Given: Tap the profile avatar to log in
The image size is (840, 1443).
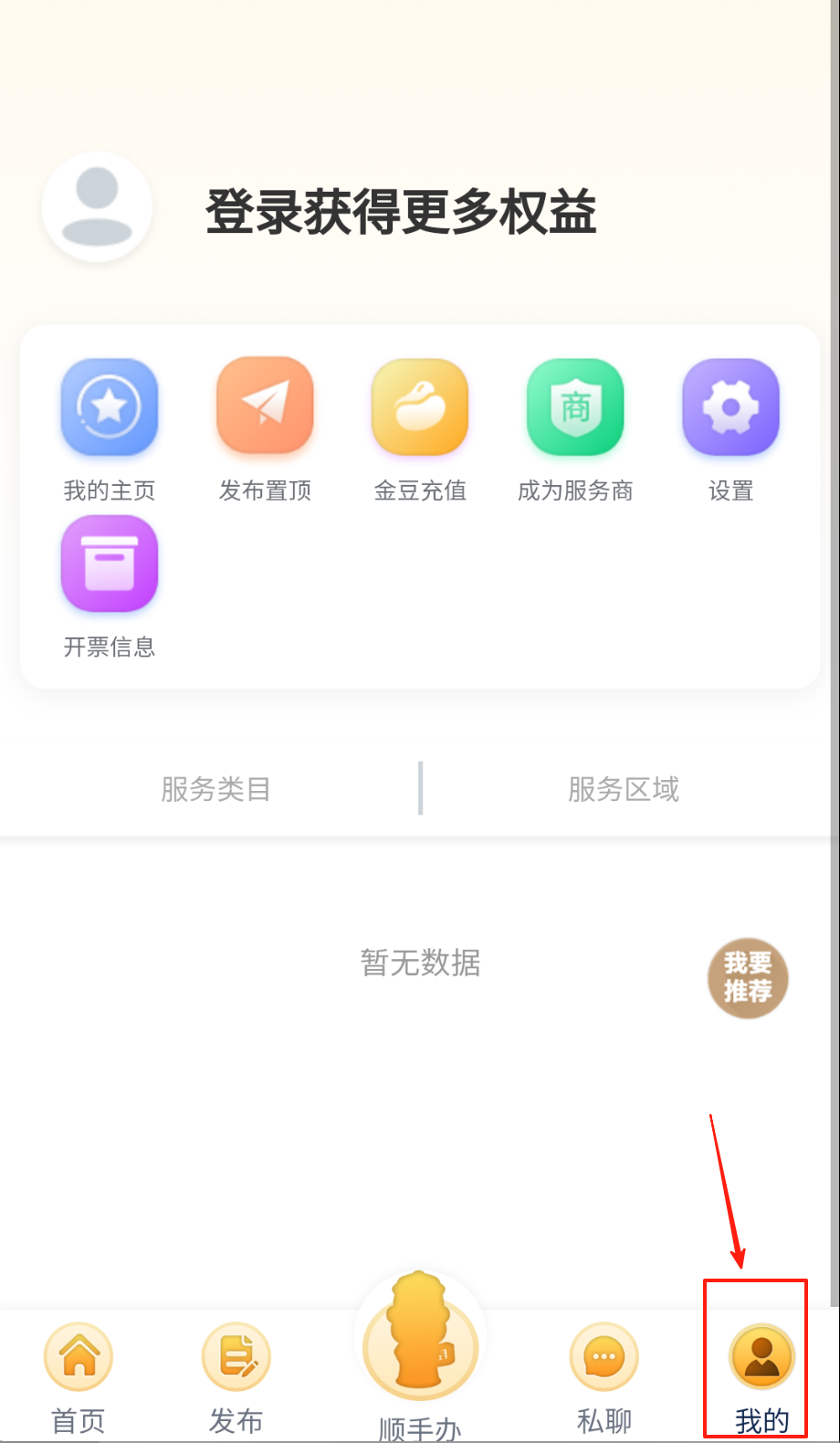Looking at the screenshot, I should click(x=97, y=207).
